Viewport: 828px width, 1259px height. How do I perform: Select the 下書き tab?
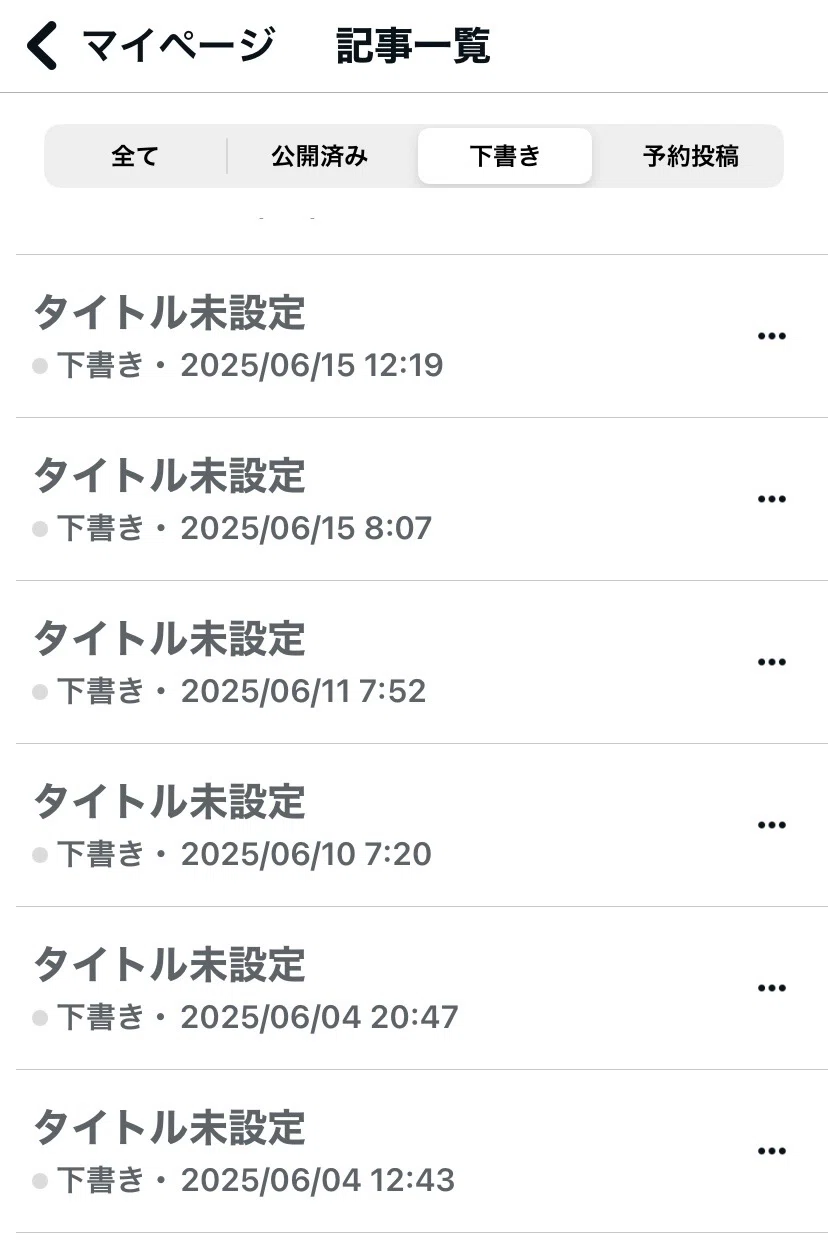click(505, 156)
